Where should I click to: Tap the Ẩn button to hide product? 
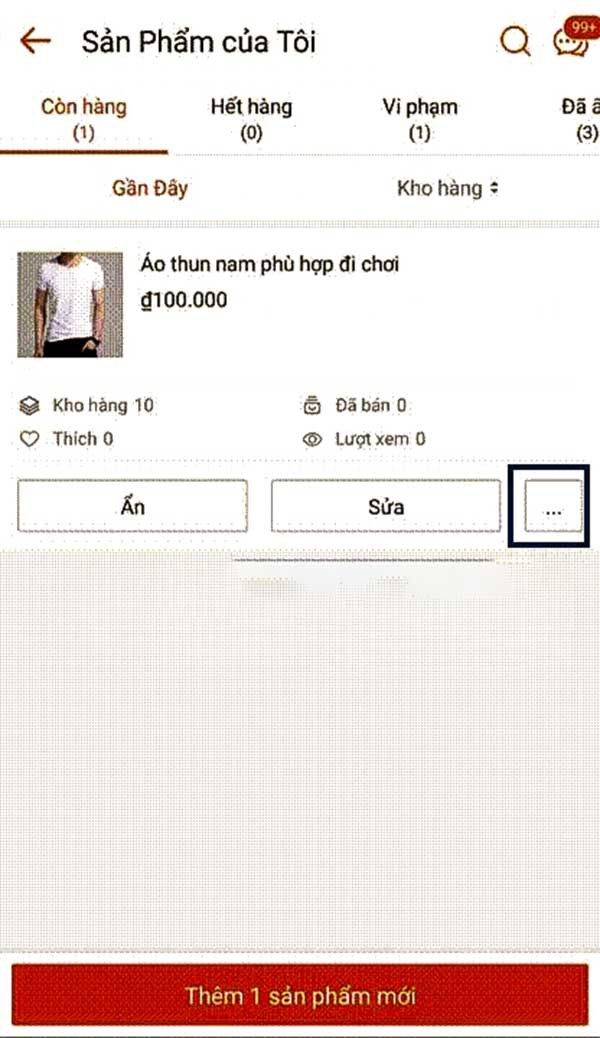pos(132,506)
